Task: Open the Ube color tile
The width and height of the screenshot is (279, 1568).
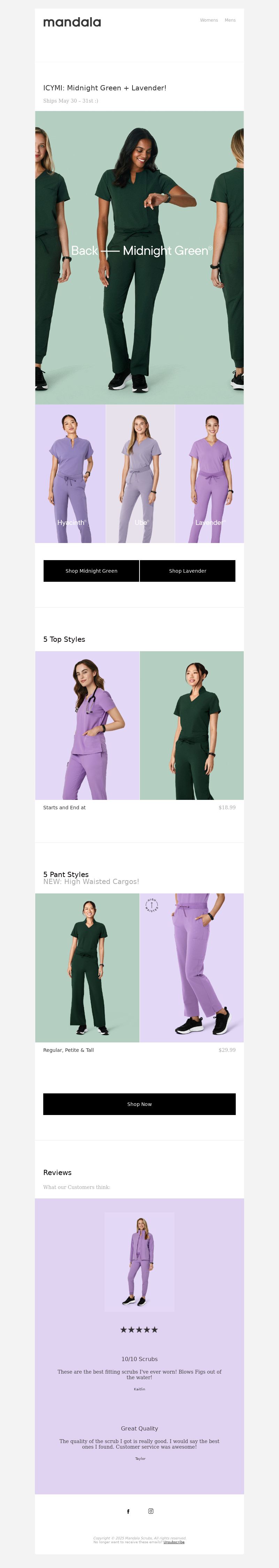Action: (140, 474)
